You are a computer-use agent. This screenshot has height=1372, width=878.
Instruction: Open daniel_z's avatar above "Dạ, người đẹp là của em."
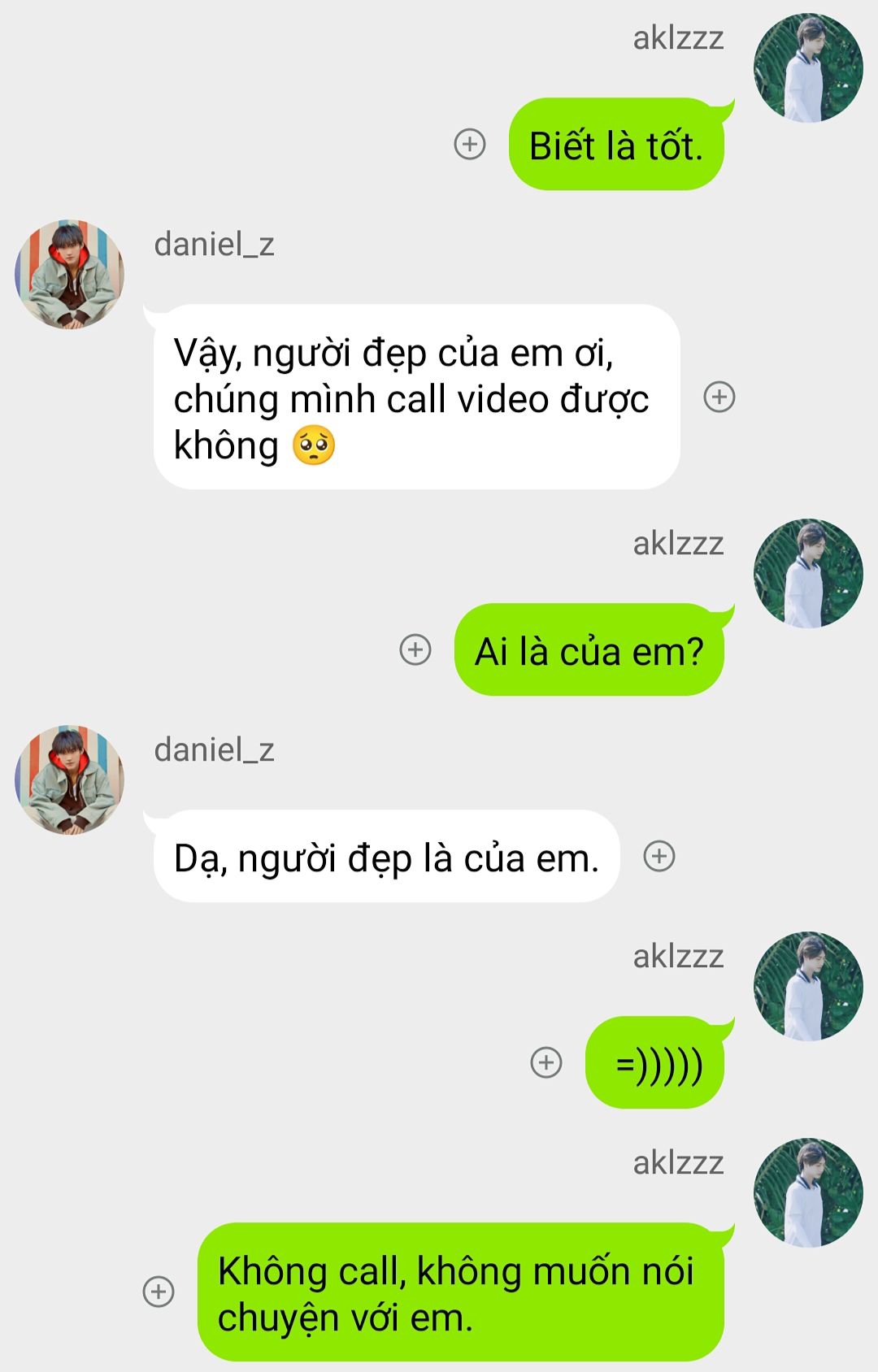[x=70, y=780]
